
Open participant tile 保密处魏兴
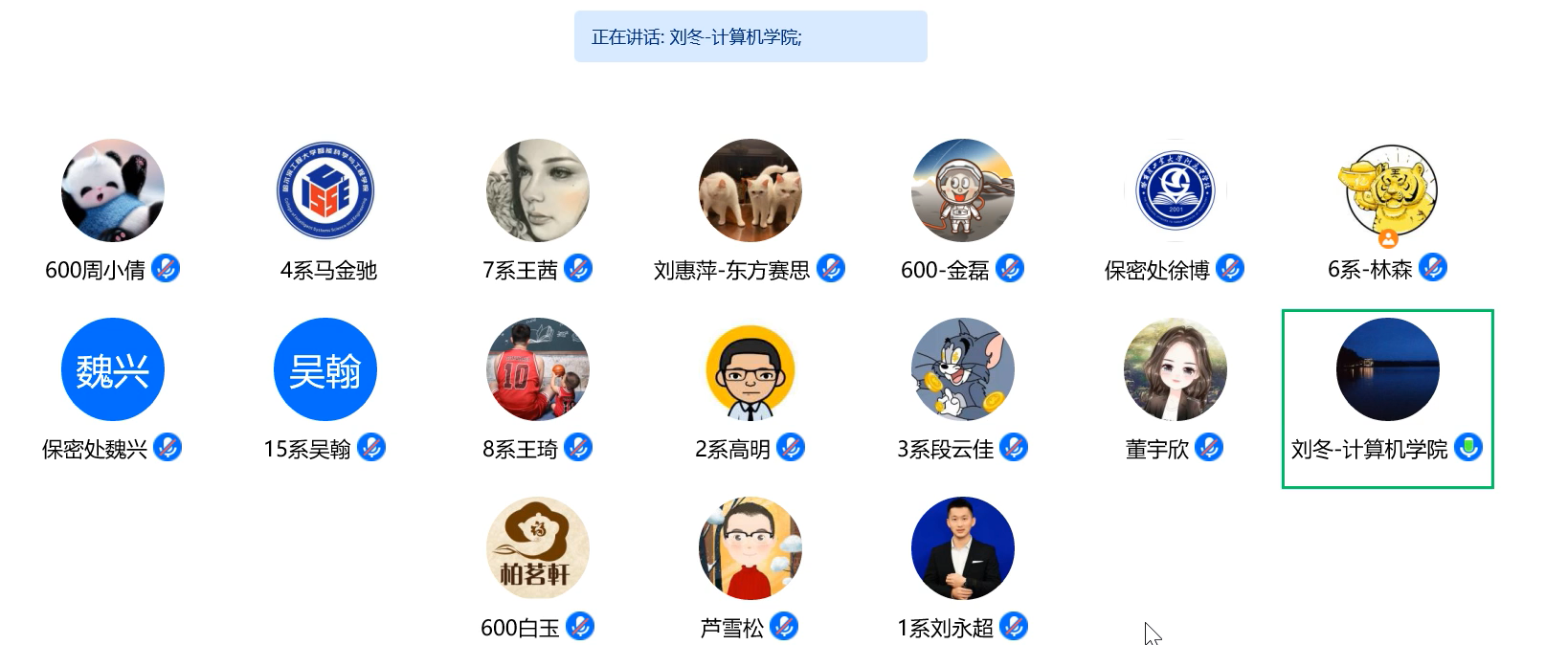[x=113, y=370]
